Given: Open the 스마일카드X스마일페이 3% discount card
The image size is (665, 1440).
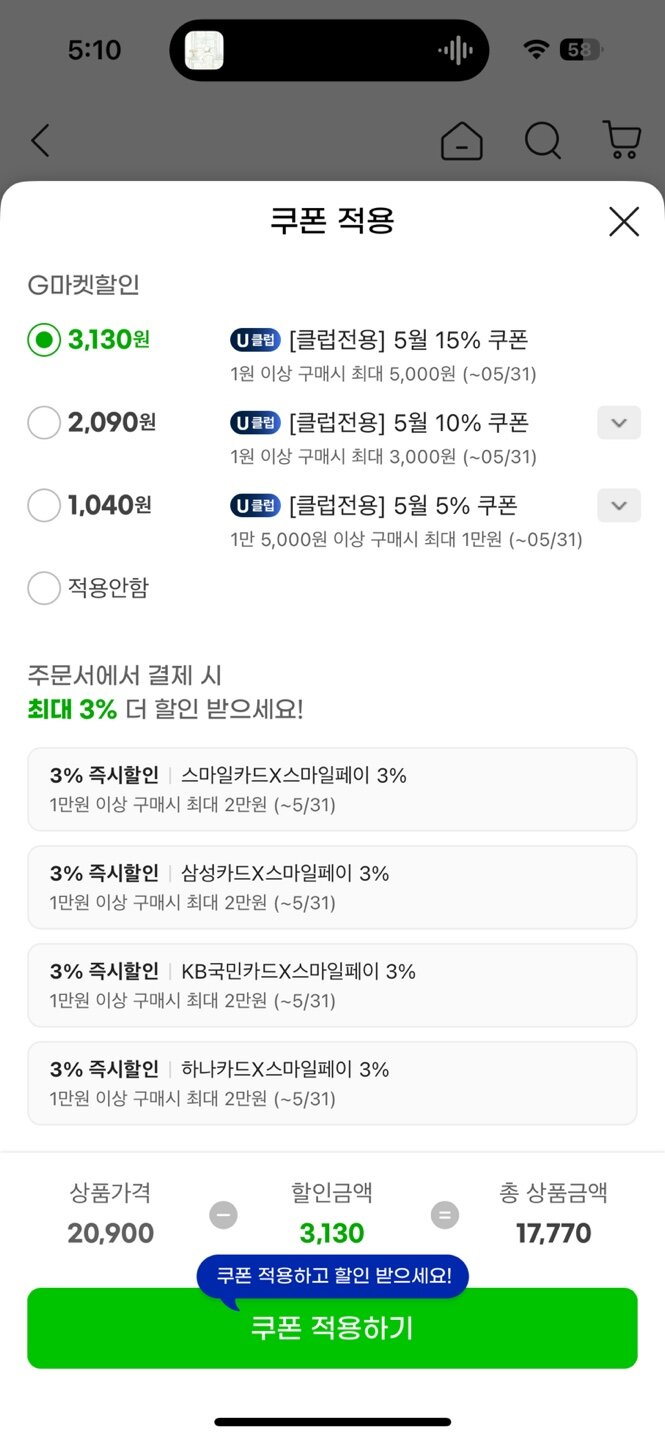Looking at the screenshot, I should 332,789.
